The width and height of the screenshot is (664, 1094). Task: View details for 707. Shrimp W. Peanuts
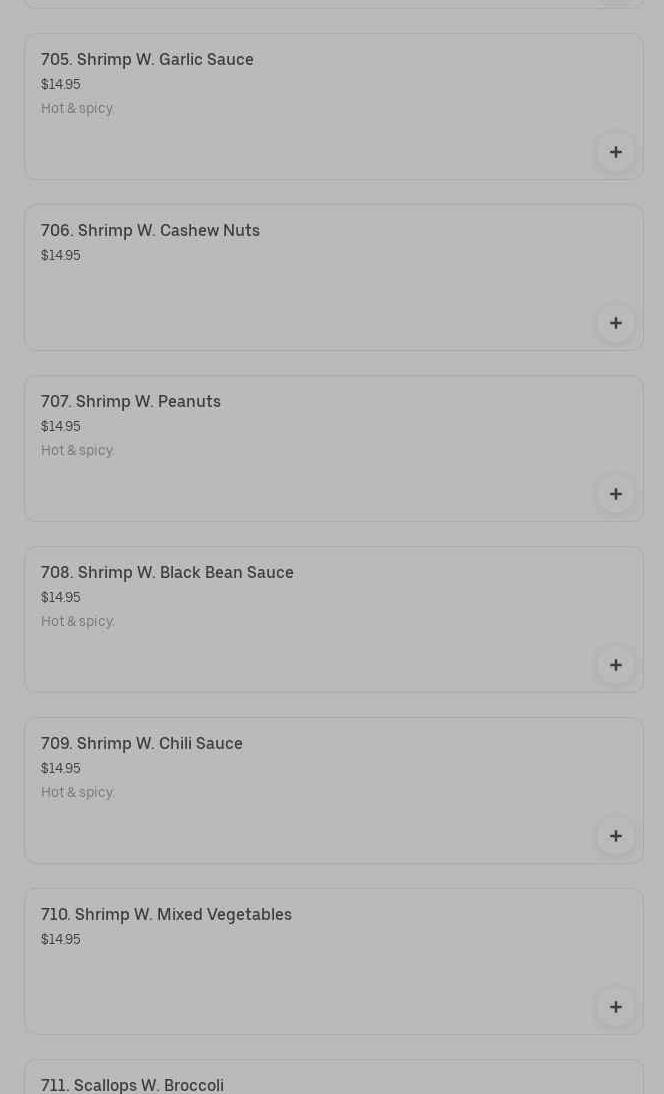333,449
